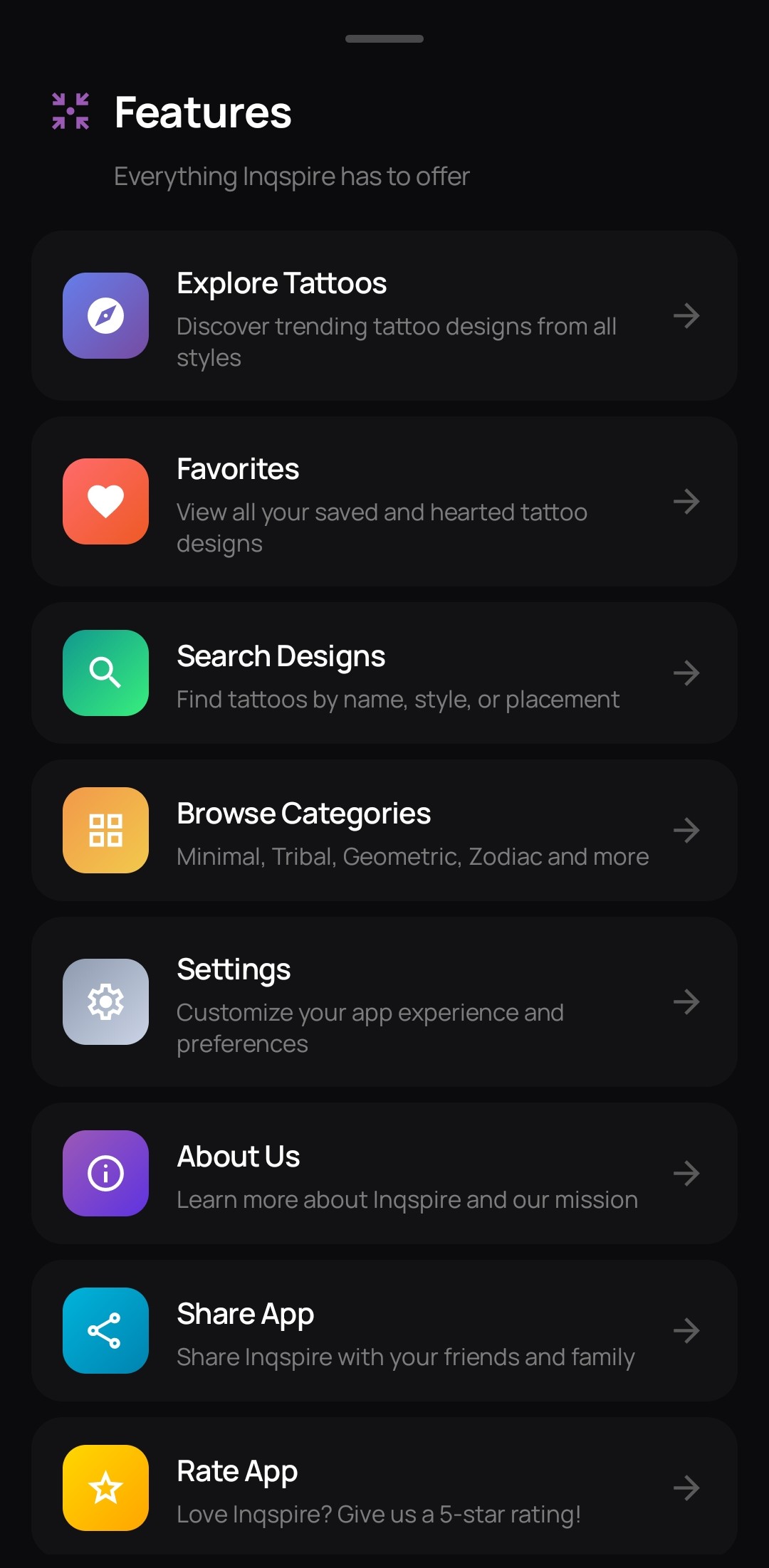Choose Rate App
The image size is (769, 1568).
[x=384, y=1487]
